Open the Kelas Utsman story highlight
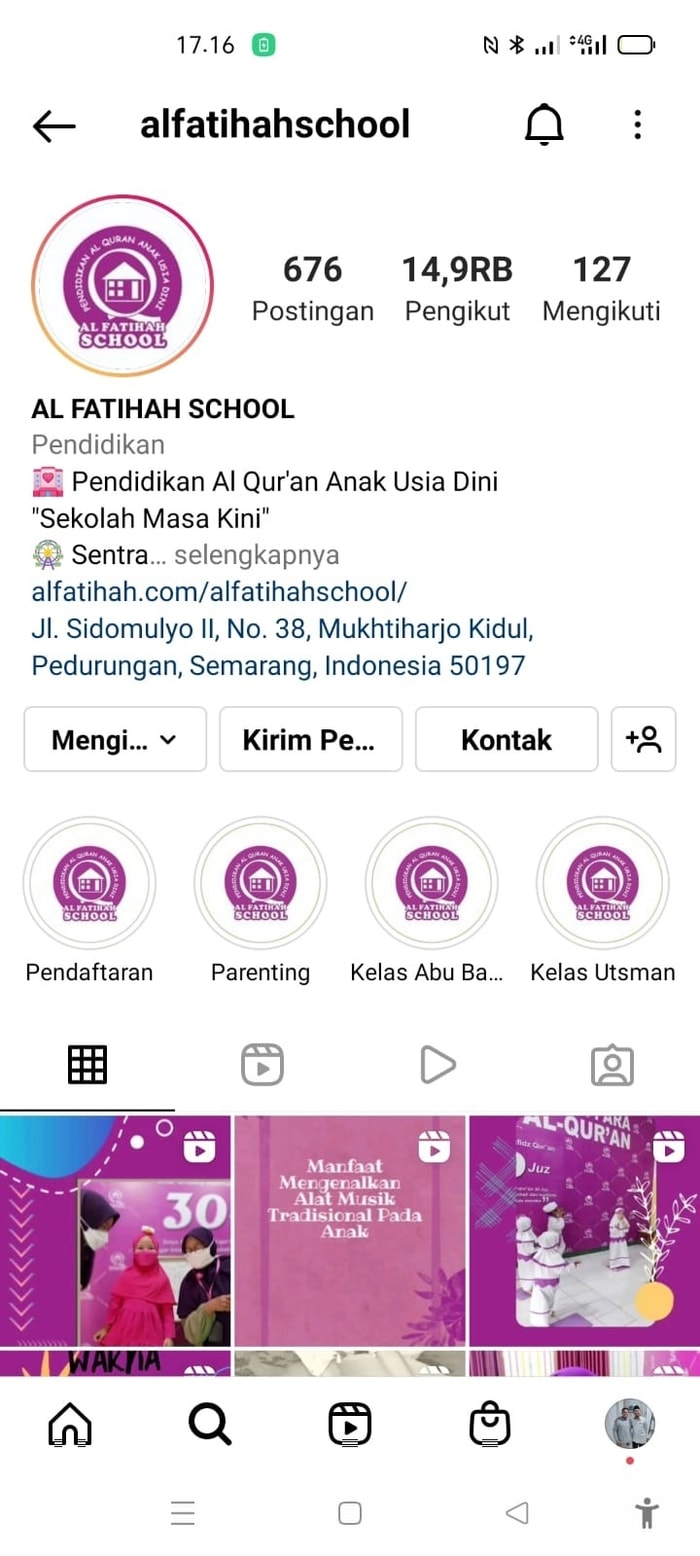This screenshot has height=1556, width=700. coord(602,883)
